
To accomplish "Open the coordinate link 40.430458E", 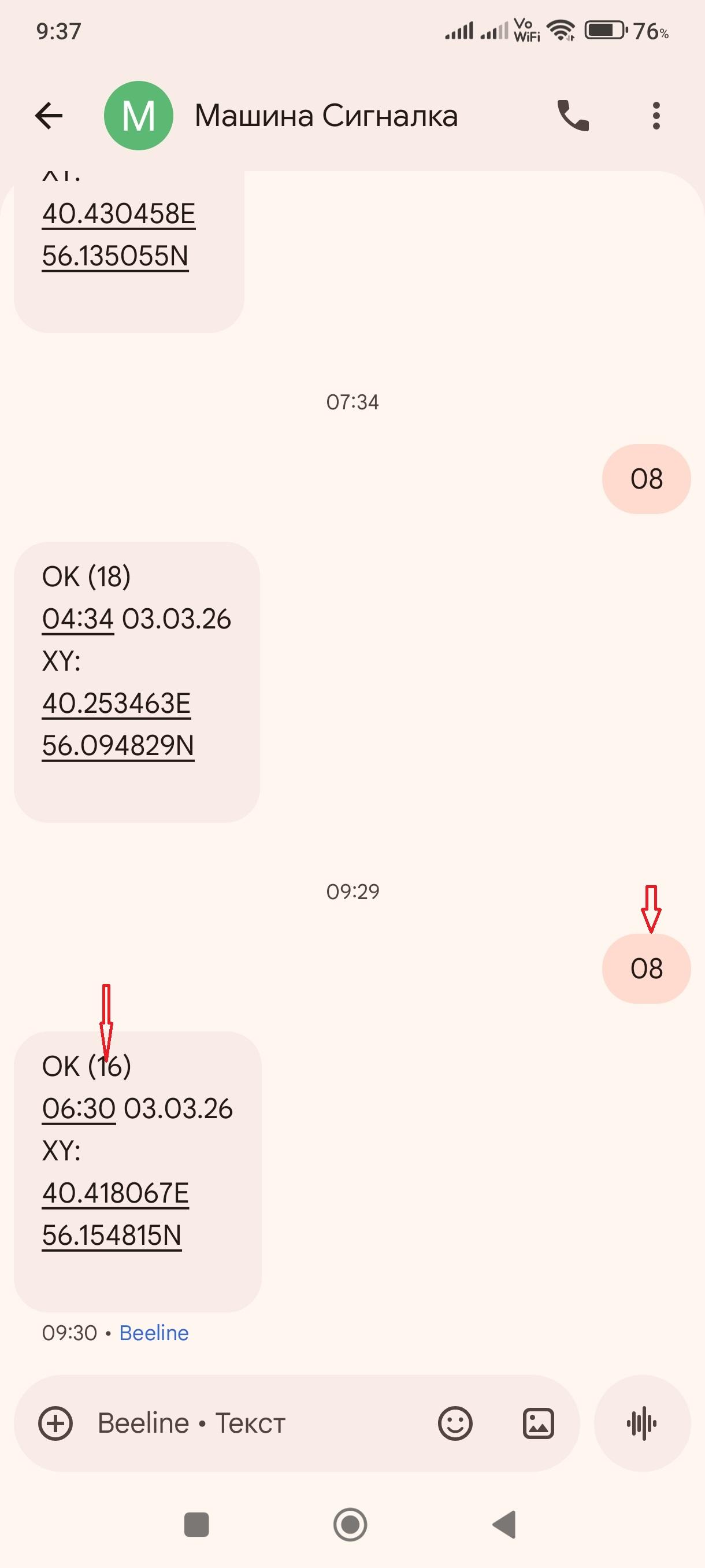I will (118, 215).
